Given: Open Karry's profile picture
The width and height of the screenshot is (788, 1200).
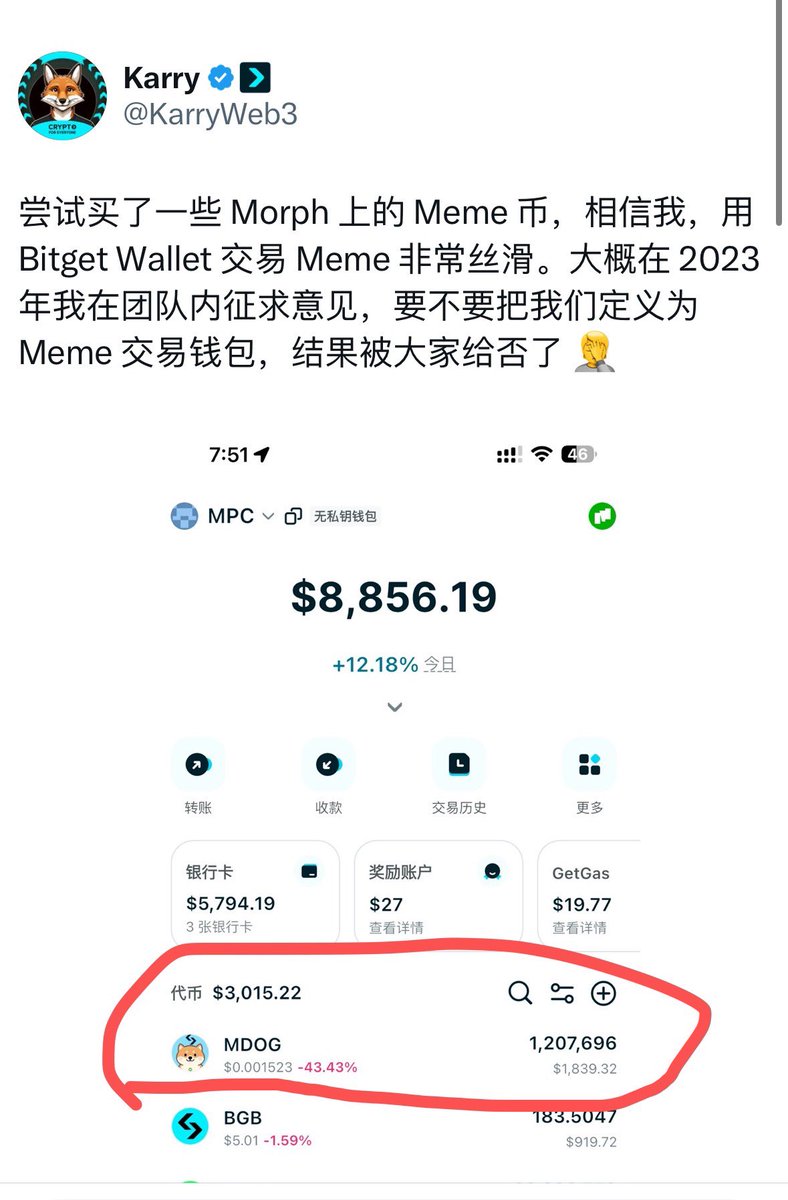Looking at the screenshot, I should [x=62, y=98].
